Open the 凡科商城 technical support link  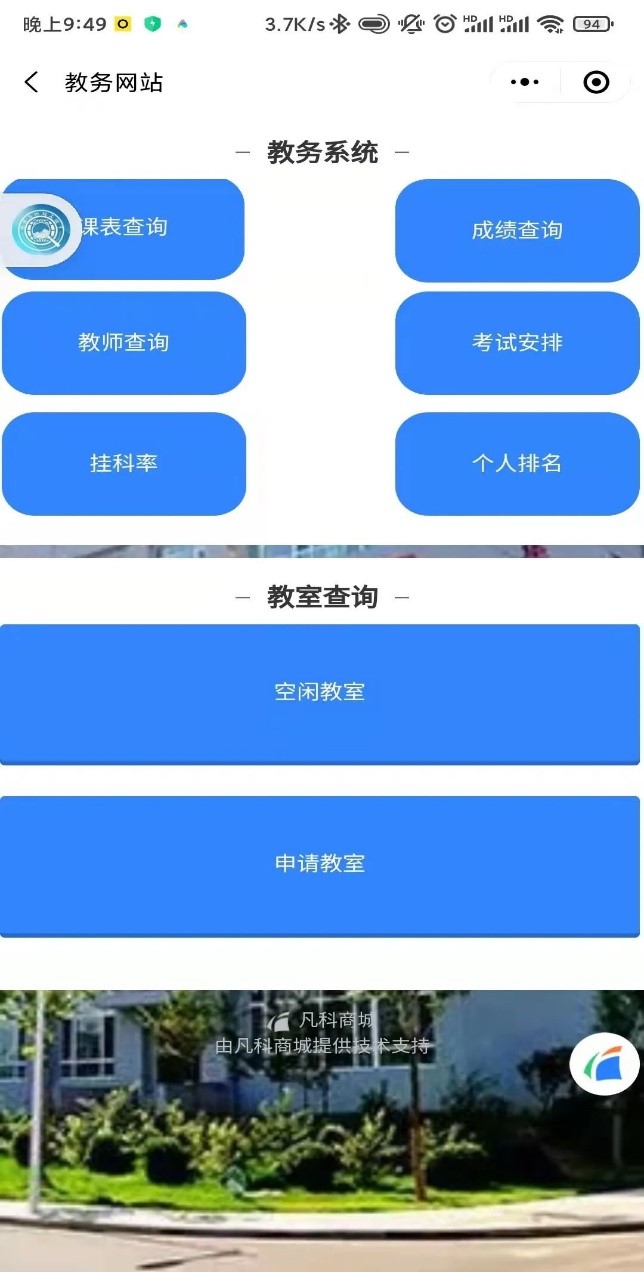[323, 1034]
